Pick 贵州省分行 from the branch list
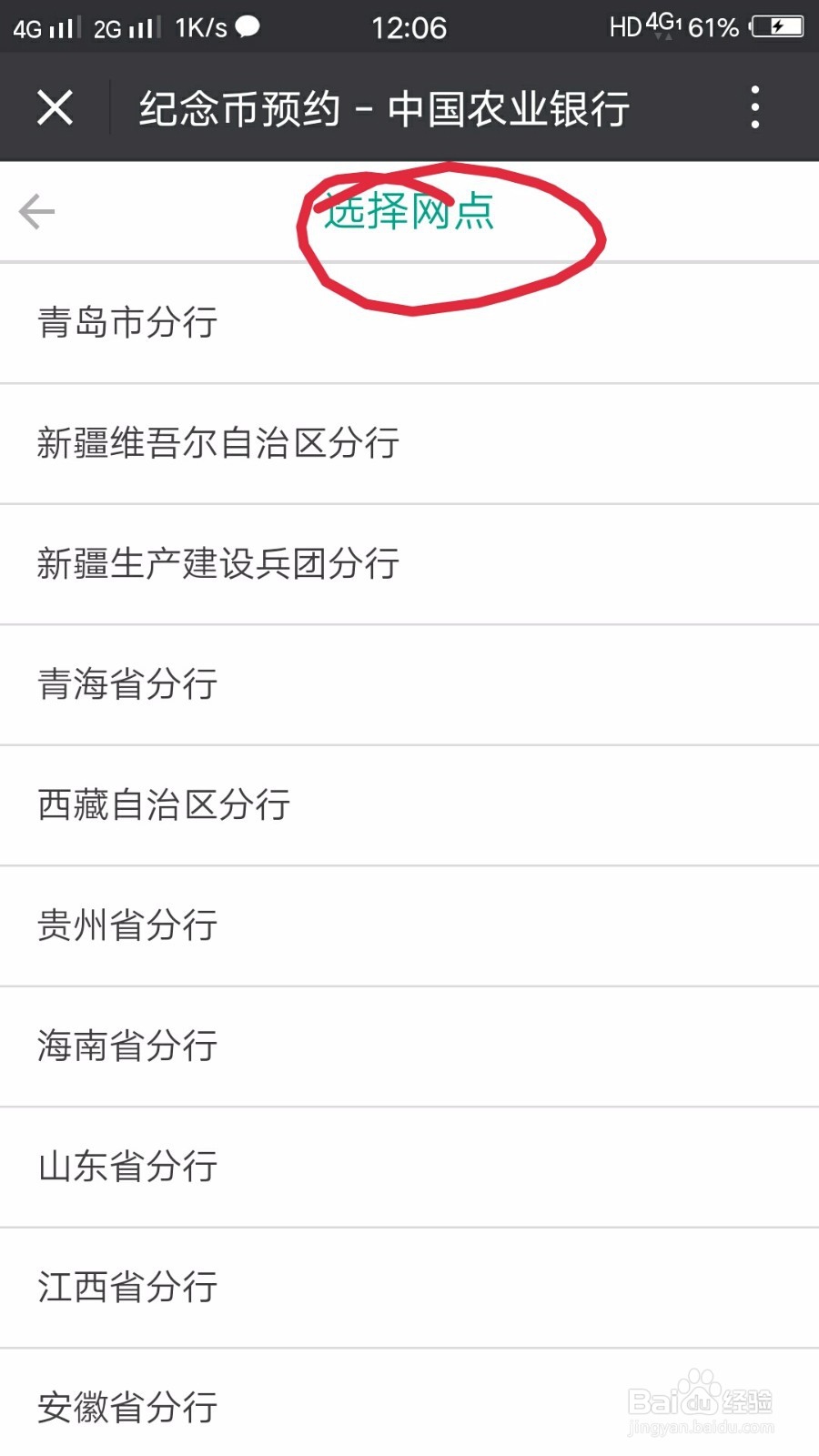Screen dimensions: 819x1456 (126, 925)
